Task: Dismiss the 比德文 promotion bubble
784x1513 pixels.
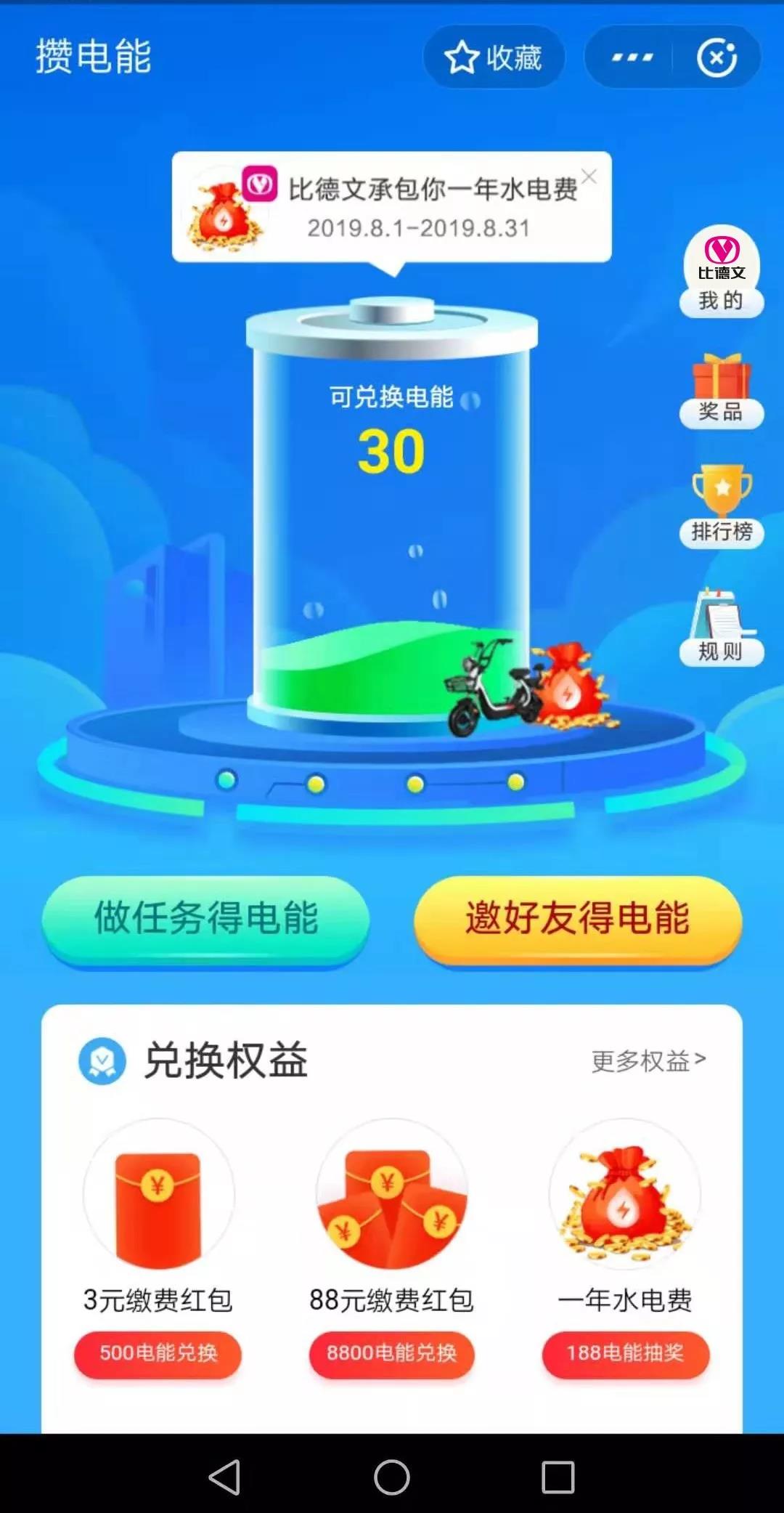Action: 589,177
